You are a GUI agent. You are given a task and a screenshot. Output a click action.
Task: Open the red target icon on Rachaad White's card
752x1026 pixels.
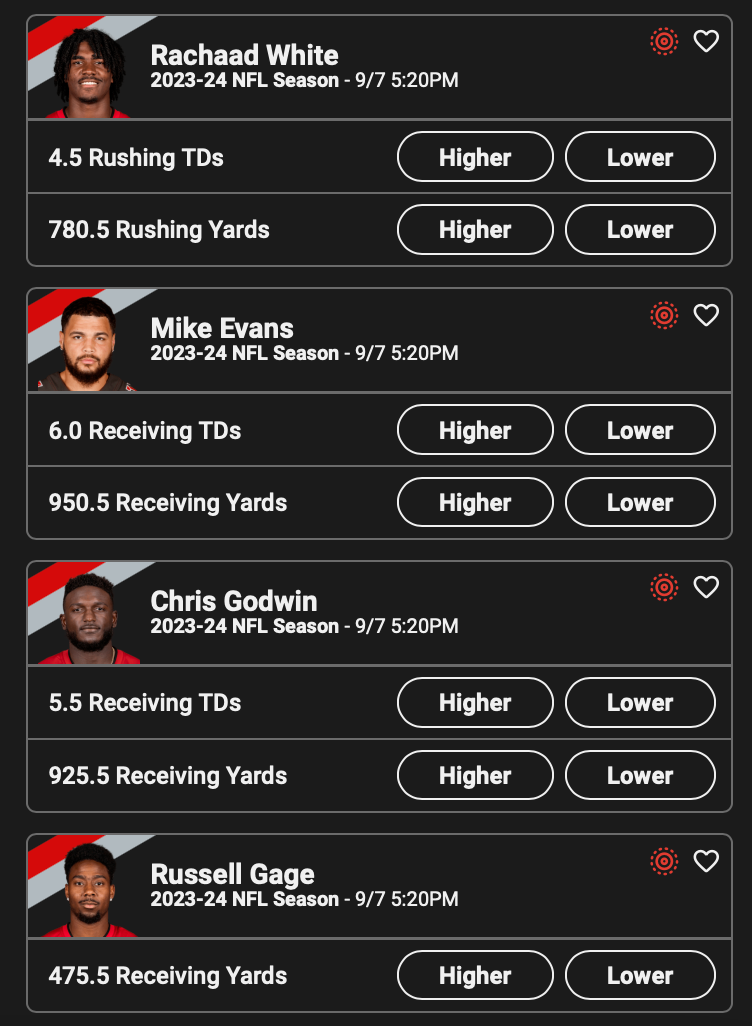pyautogui.click(x=664, y=41)
